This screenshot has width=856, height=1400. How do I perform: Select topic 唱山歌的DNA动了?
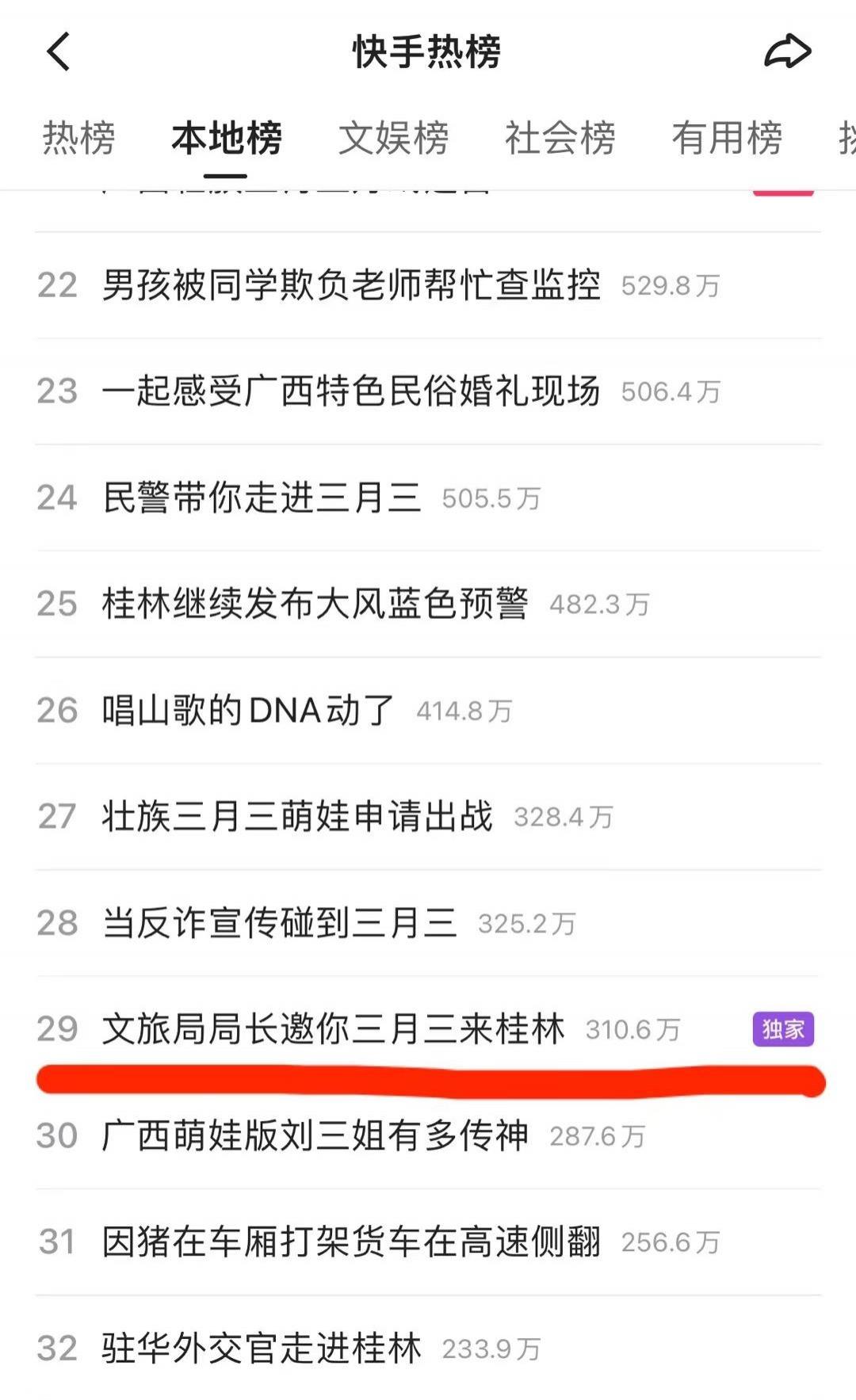246,711
